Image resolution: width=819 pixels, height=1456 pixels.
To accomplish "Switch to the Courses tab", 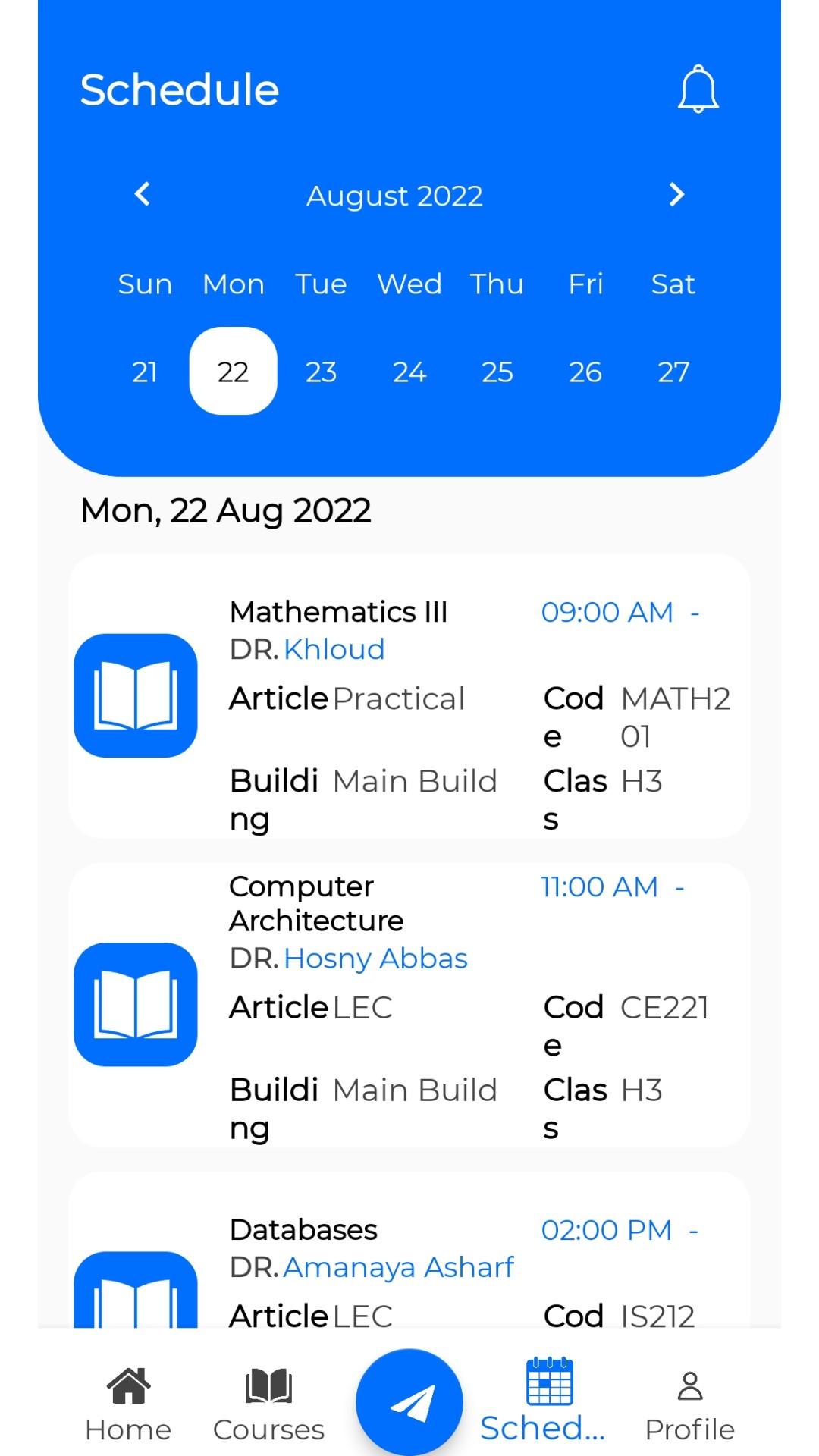I will pyautogui.click(x=268, y=1404).
